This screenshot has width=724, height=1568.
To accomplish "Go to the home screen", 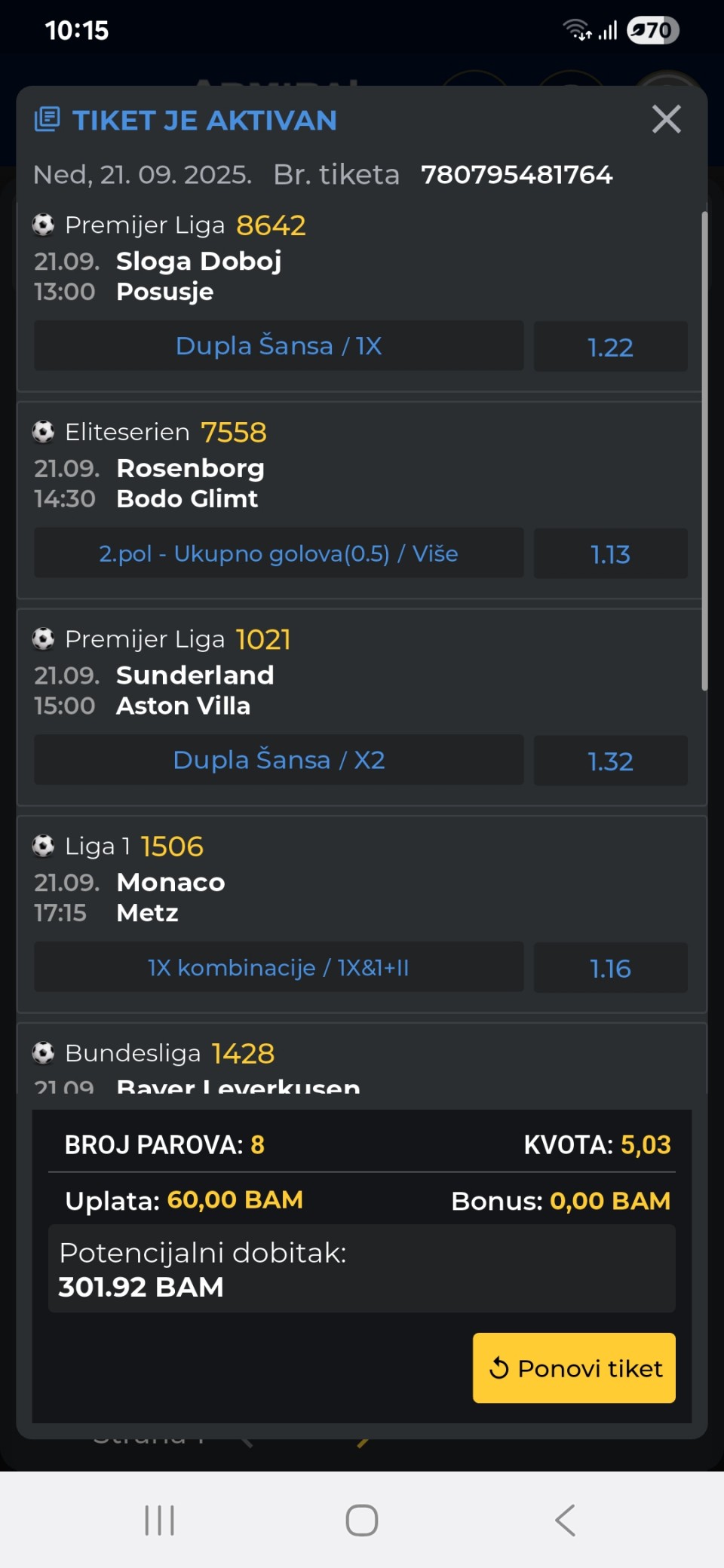I will point(361,1520).
